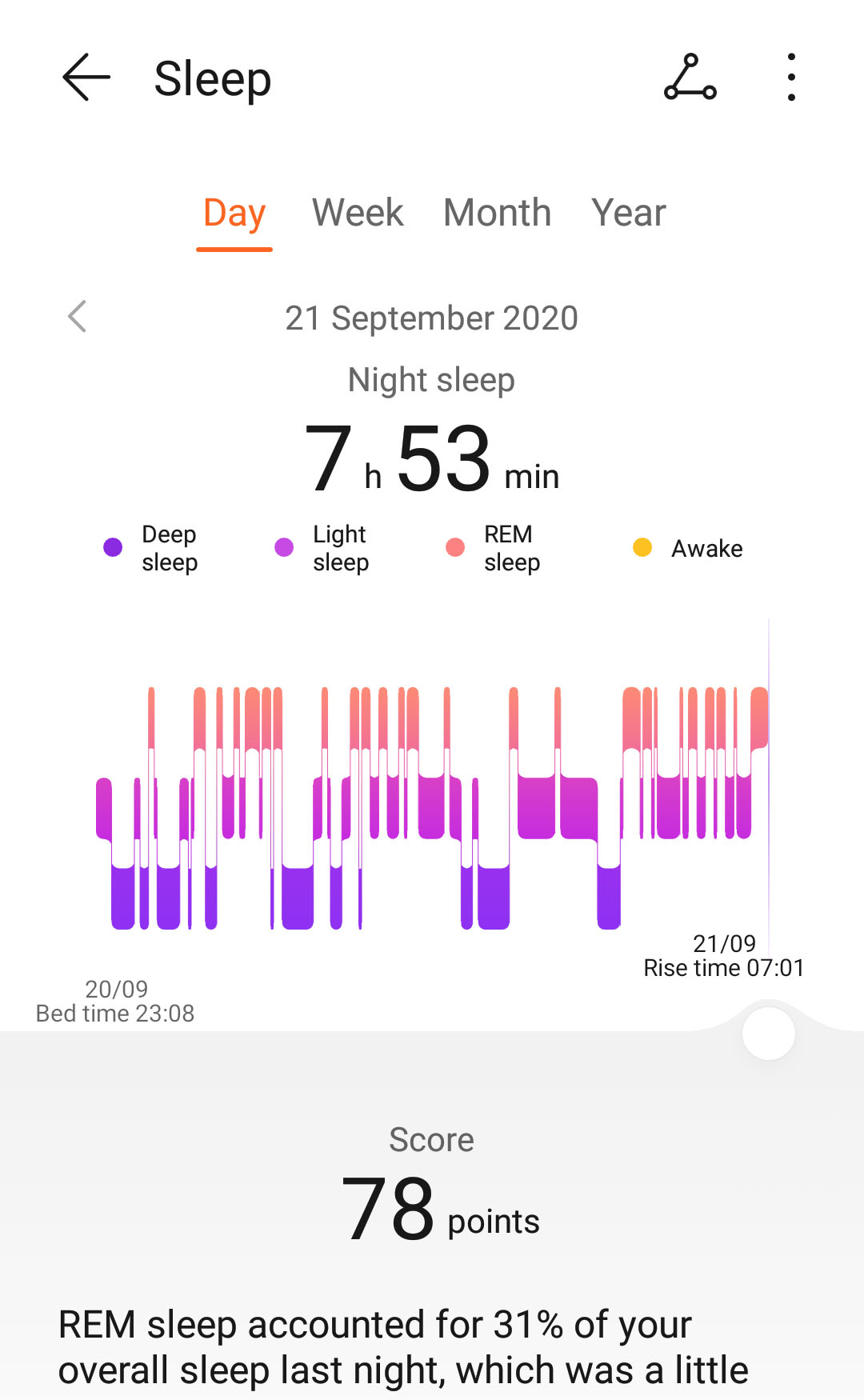This screenshot has height=1400, width=864.
Task: Open the share route icon
Action: pyautogui.click(x=690, y=78)
